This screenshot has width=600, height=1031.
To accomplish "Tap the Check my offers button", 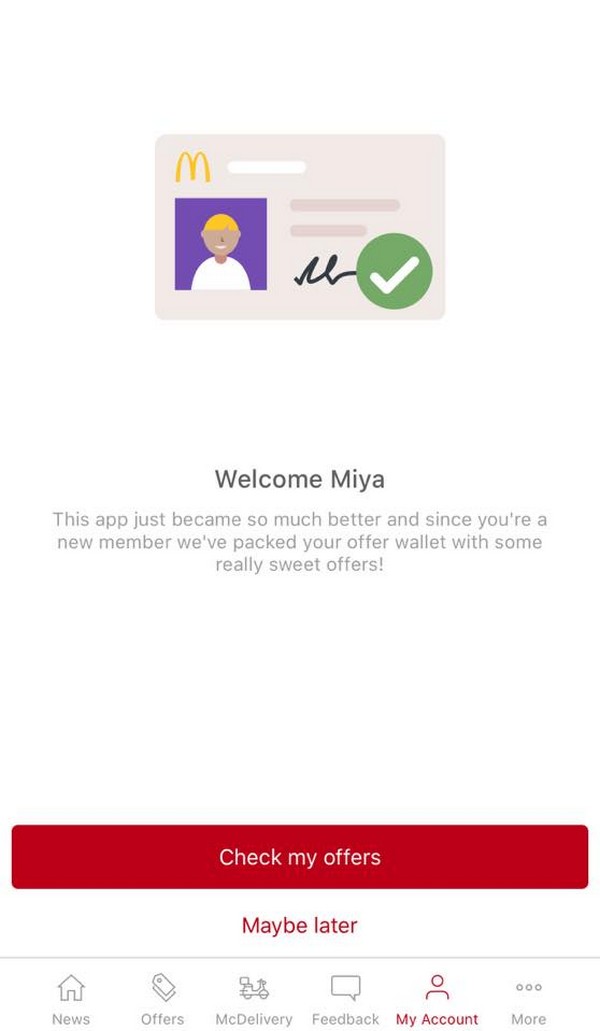I will (300, 857).
